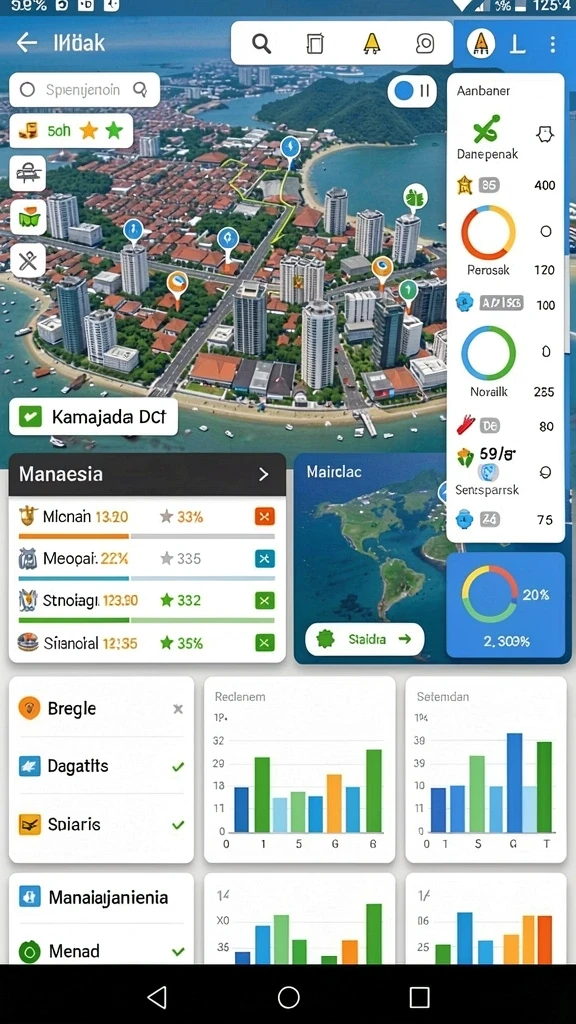Open the Staidra button on the map card
The width and height of the screenshot is (576, 1024).
coord(364,639)
